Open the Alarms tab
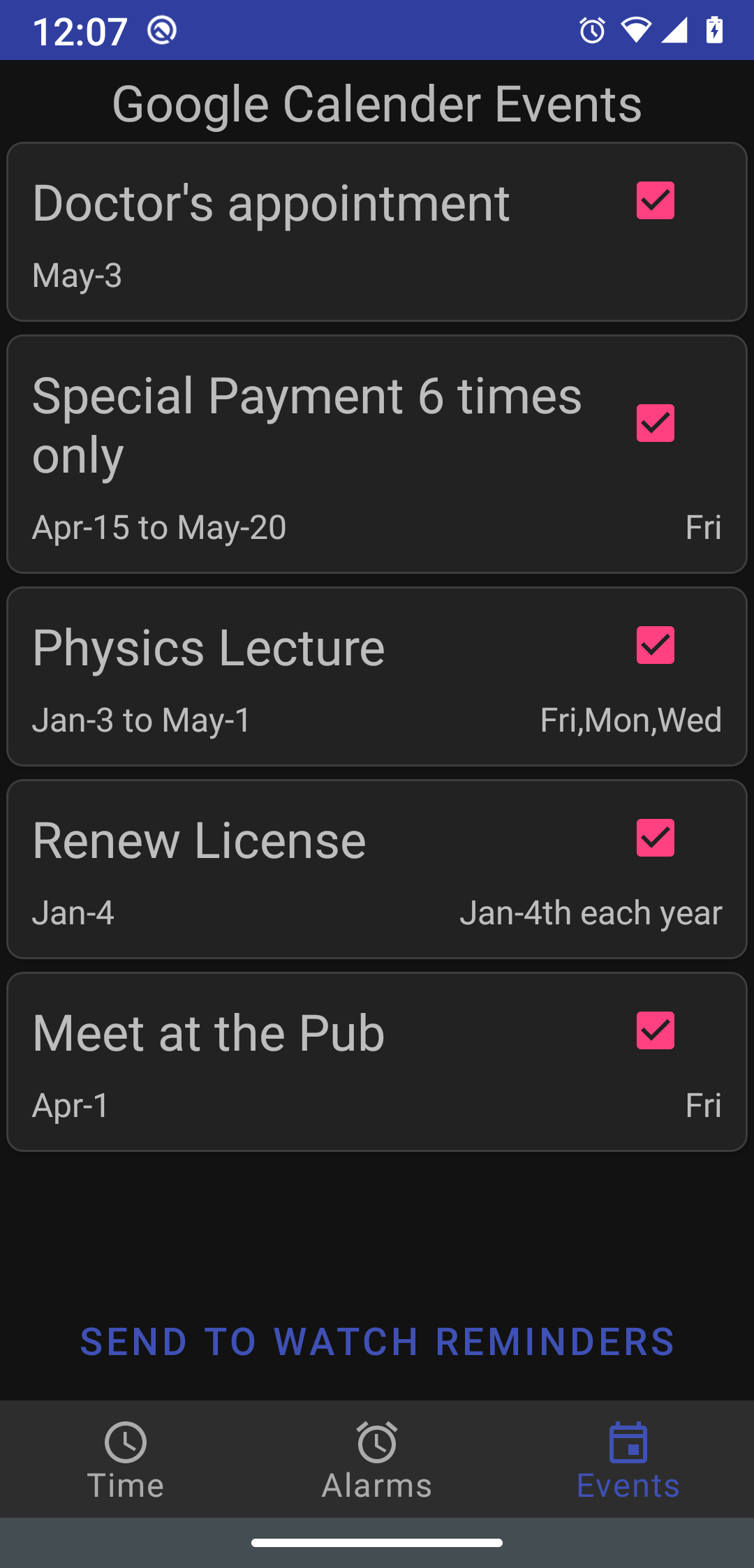This screenshot has height=1568, width=754. 377,1460
